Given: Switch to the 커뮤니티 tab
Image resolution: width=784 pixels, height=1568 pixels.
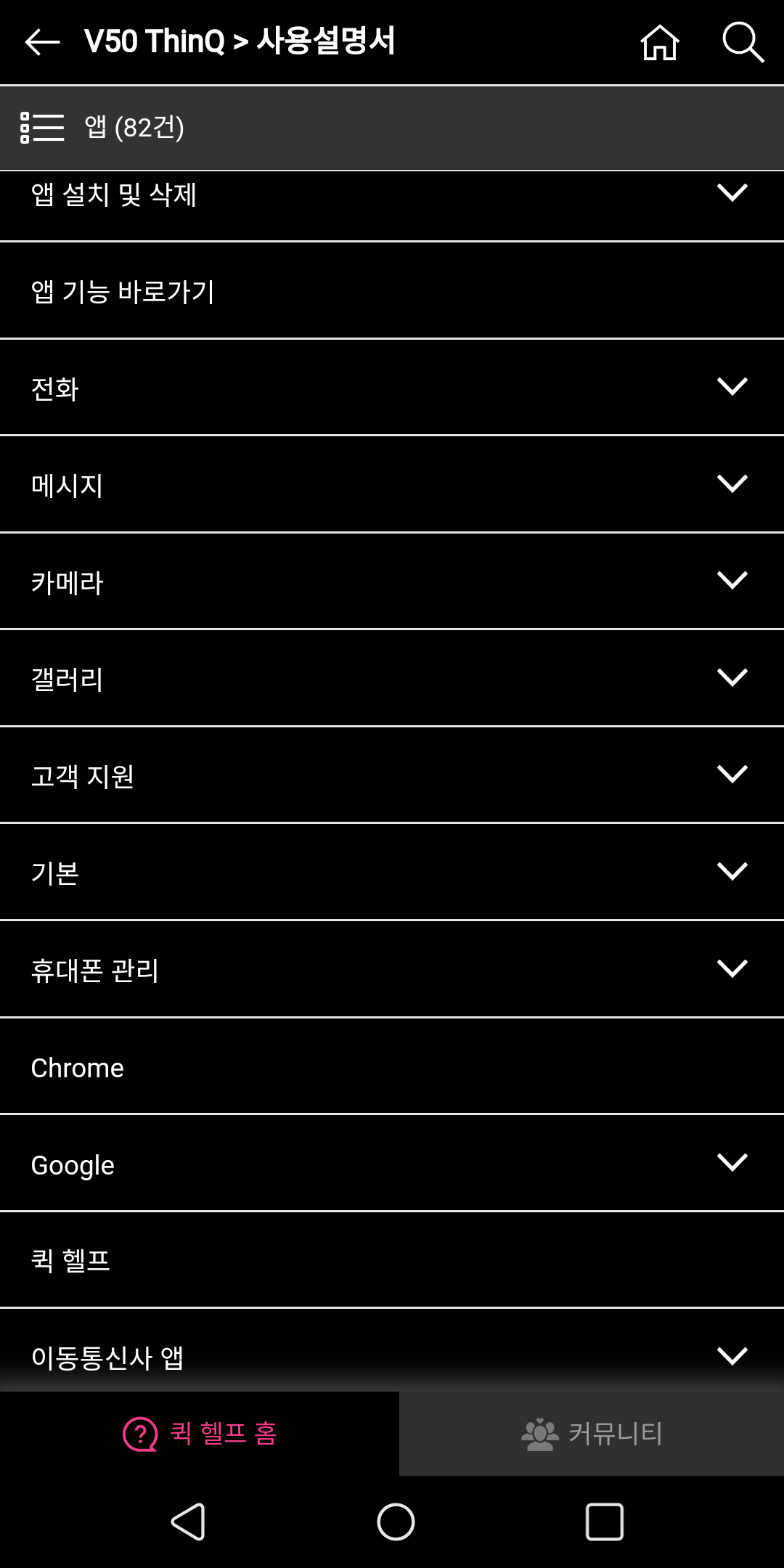Looking at the screenshot, I should [592, 1434].
